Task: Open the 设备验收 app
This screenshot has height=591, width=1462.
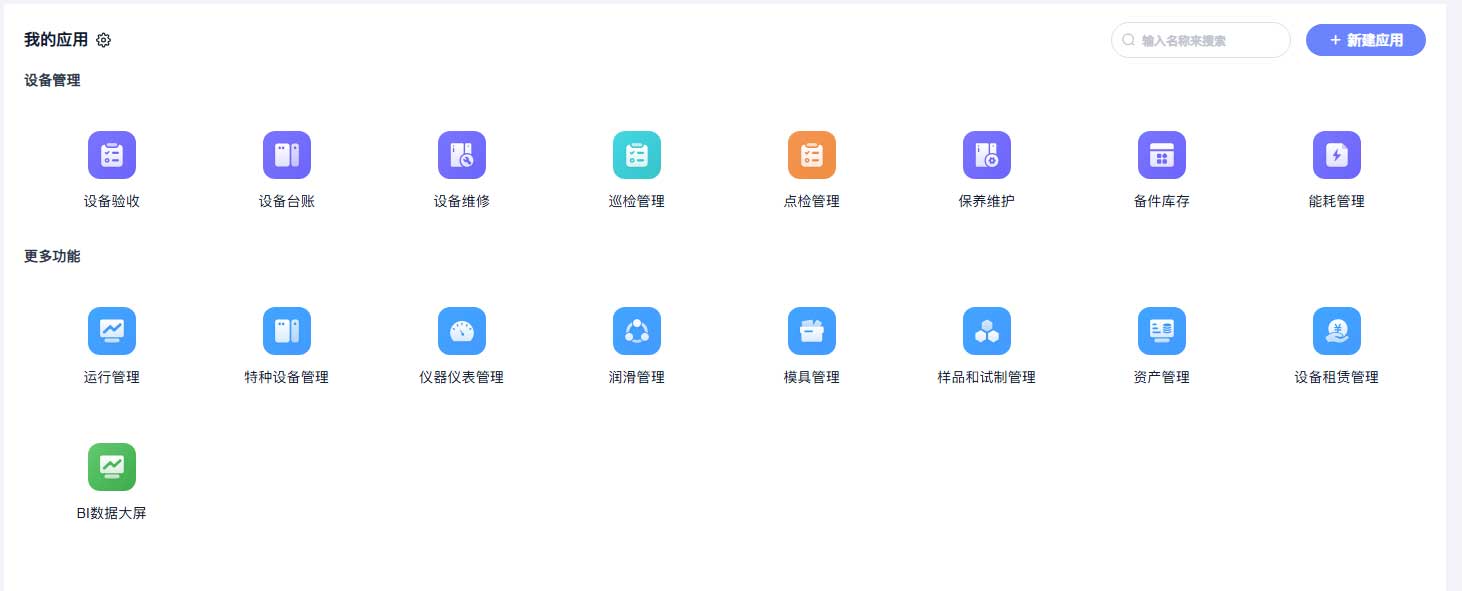Action: click(x=112, y=156)
